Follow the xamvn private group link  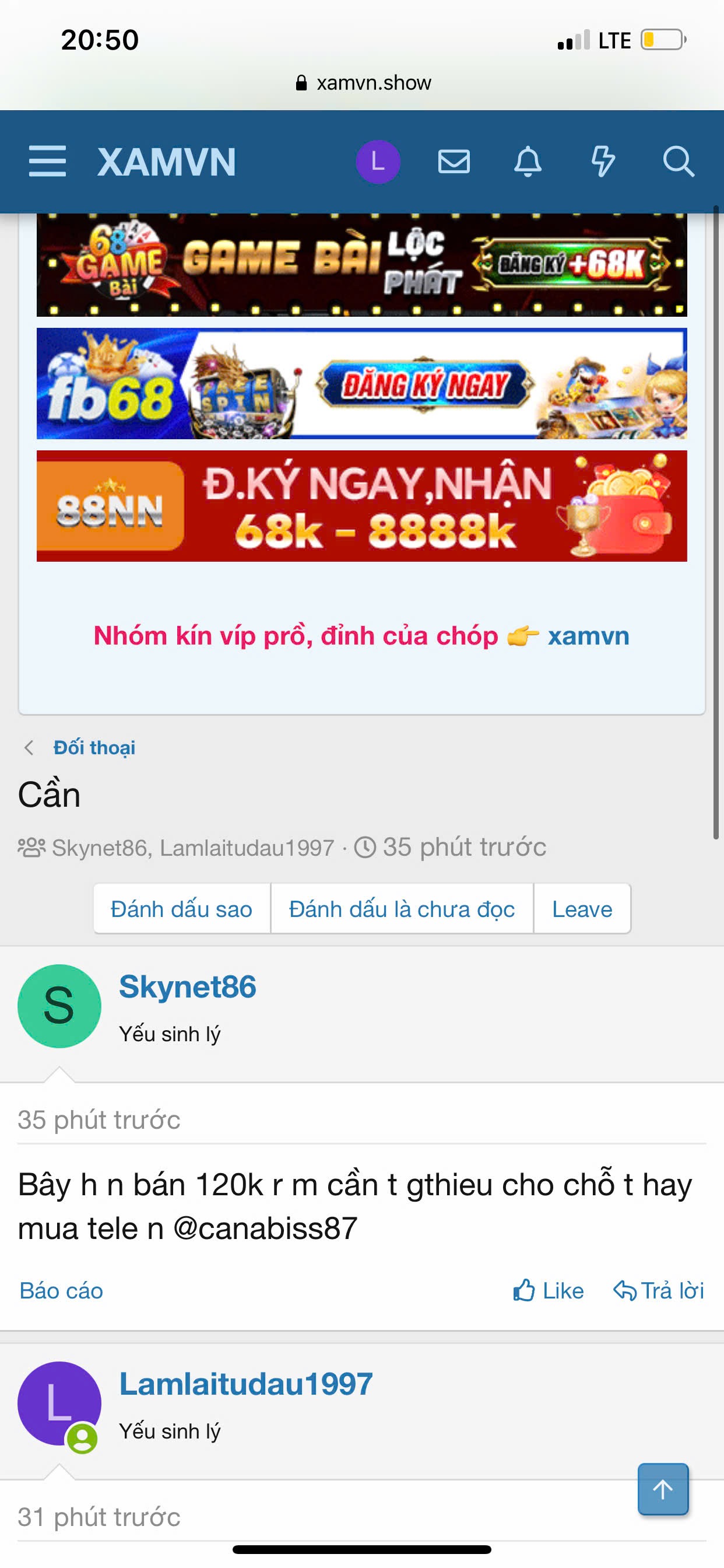click(588, 635)
